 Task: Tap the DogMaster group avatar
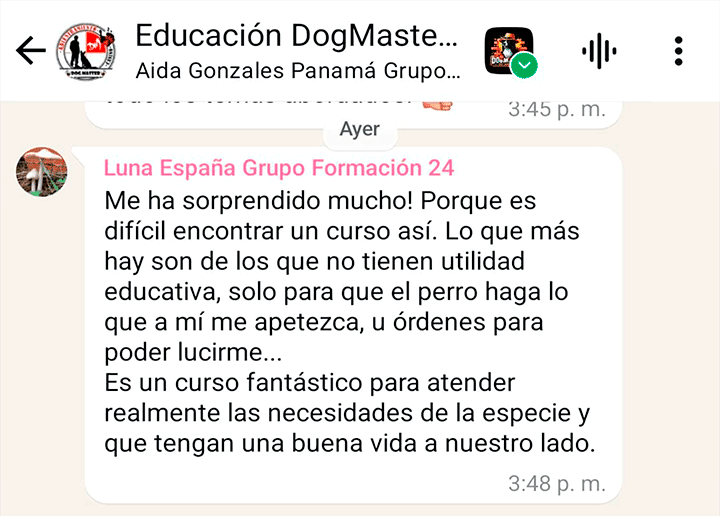pyautogui.click(x=87, y=51)
